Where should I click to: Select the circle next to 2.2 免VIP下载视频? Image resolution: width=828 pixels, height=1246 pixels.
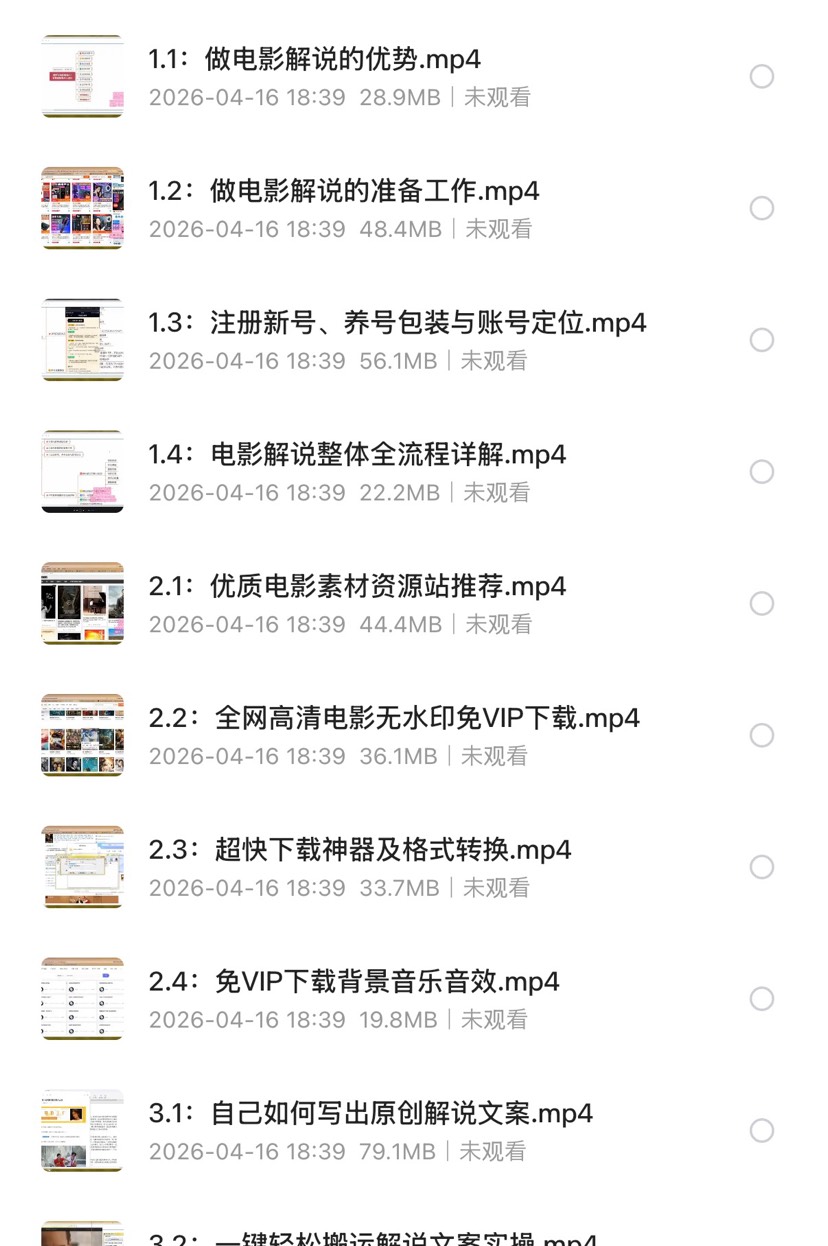[762, 735]
